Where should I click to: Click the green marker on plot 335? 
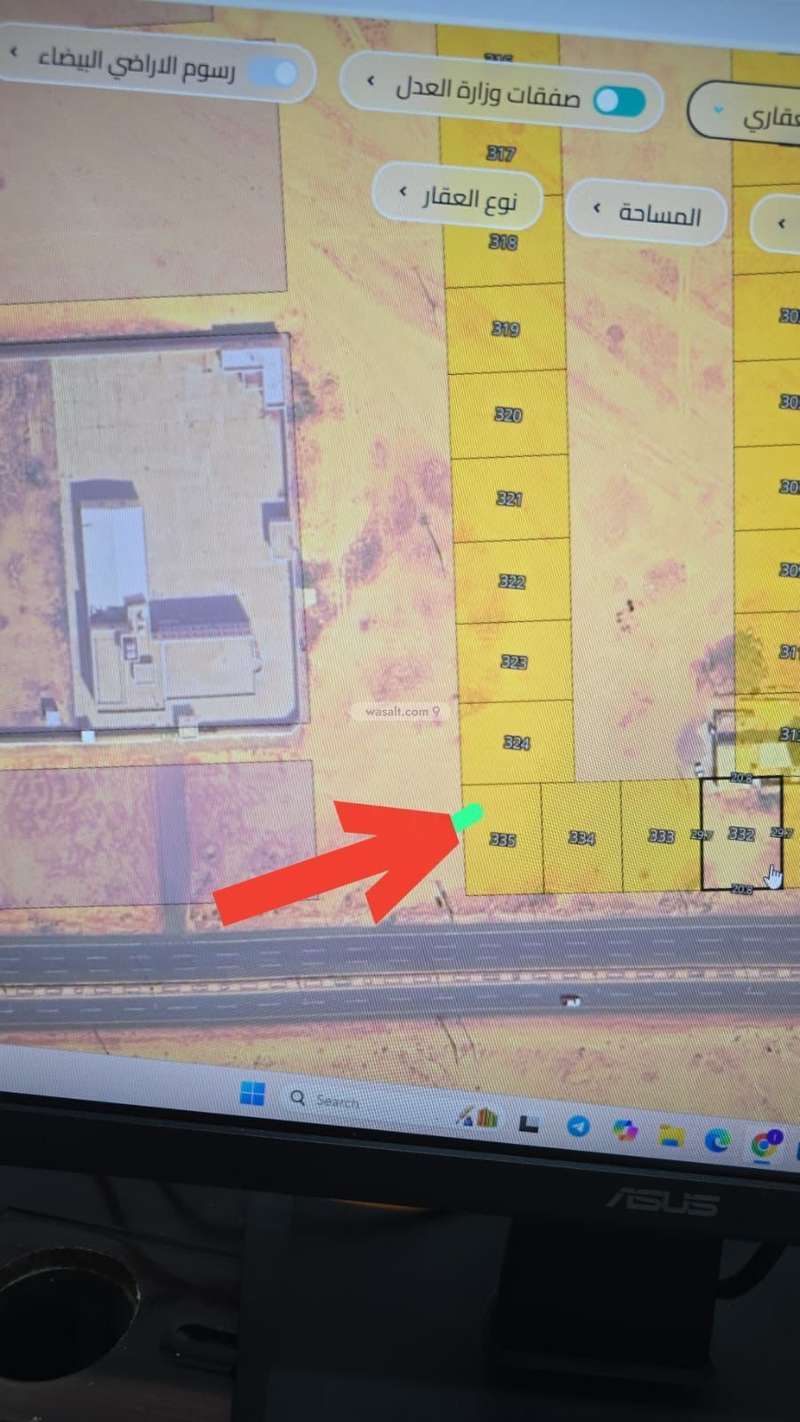(468, 817)
